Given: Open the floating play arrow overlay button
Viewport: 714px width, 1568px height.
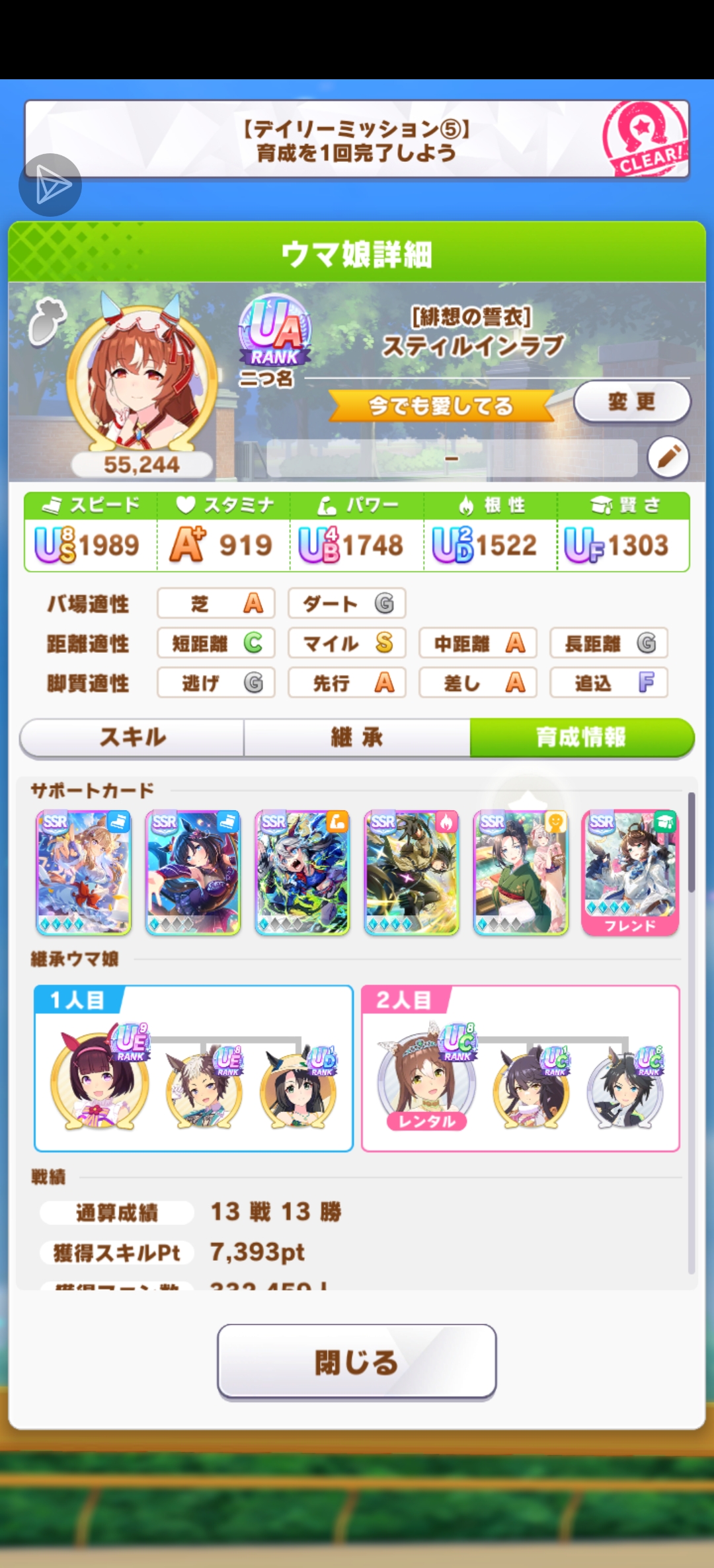Looking at the screenshot, I should pos(50,185).
